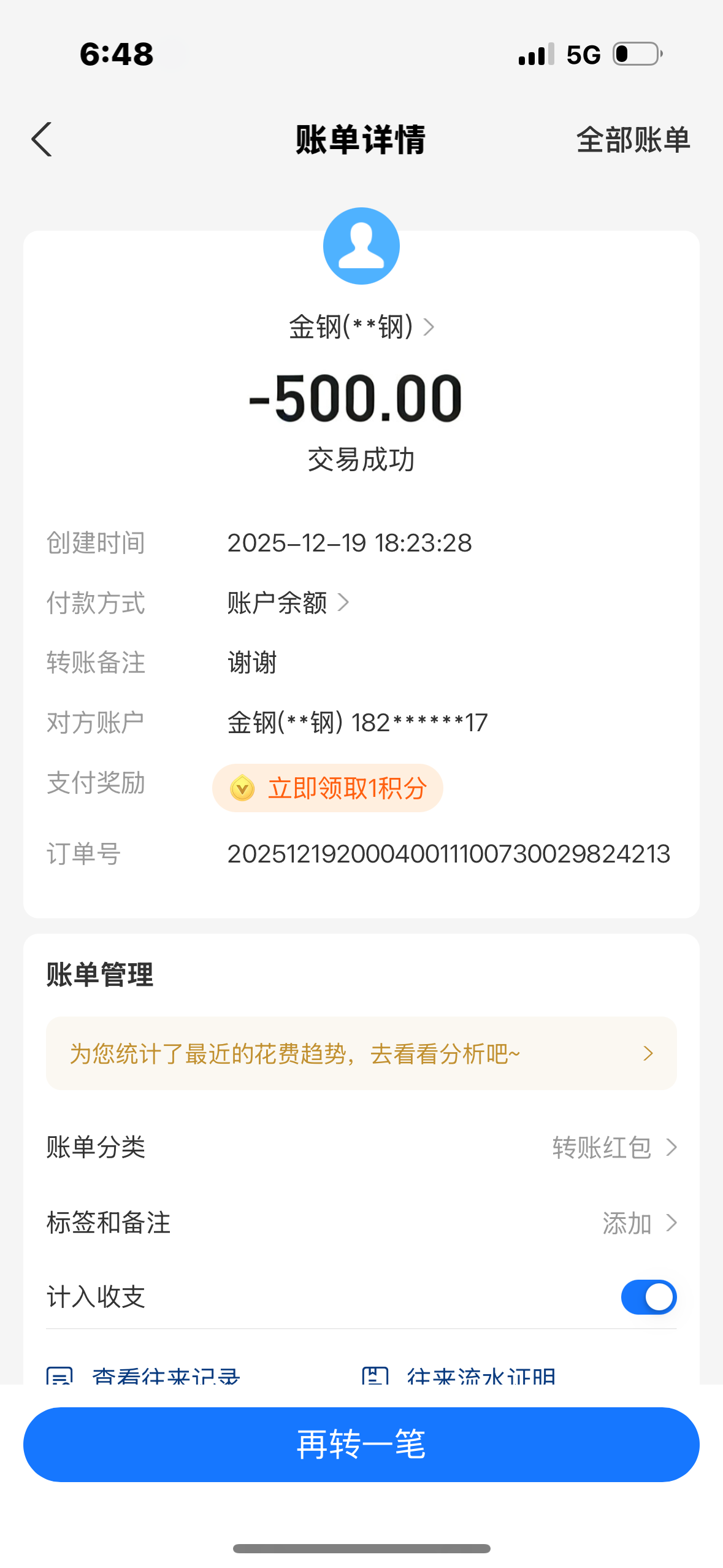Turn off the 计入收支 switch

point(648,1297)
